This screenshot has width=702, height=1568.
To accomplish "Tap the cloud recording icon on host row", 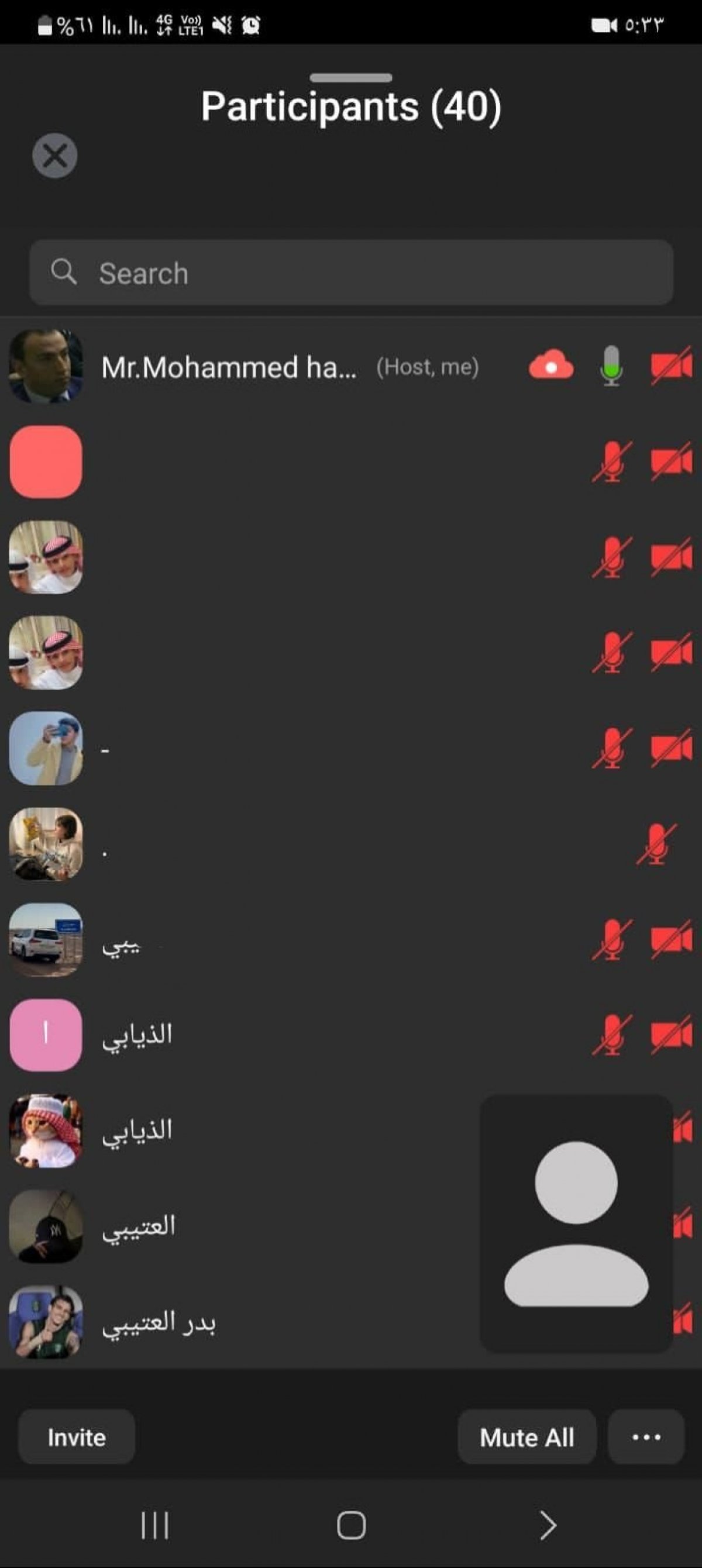I will tap(551, 366).
